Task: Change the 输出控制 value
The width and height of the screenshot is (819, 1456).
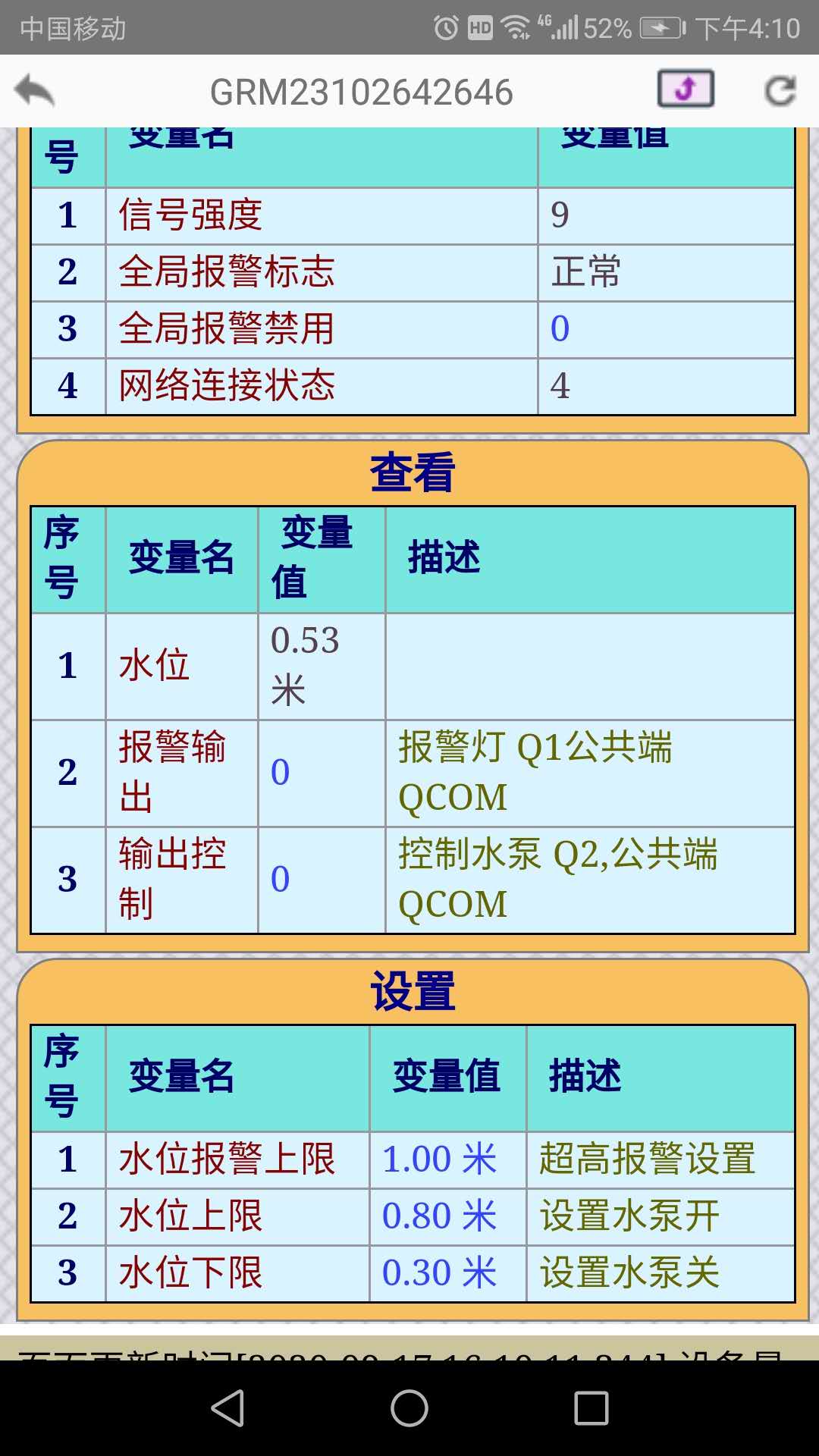Action: [281, 880]
